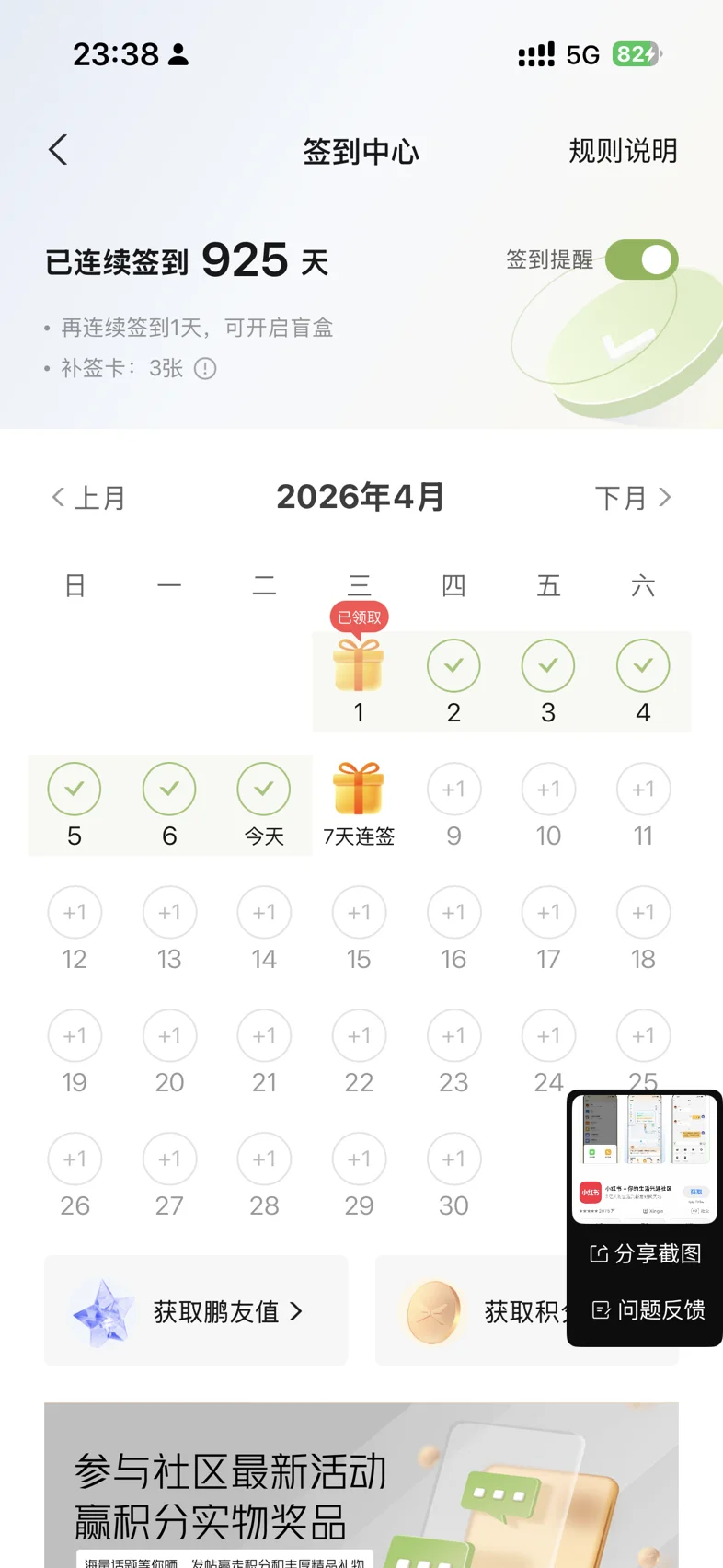Open the 7天连签 gift box

pyautogui.click(x=359, y=790)
